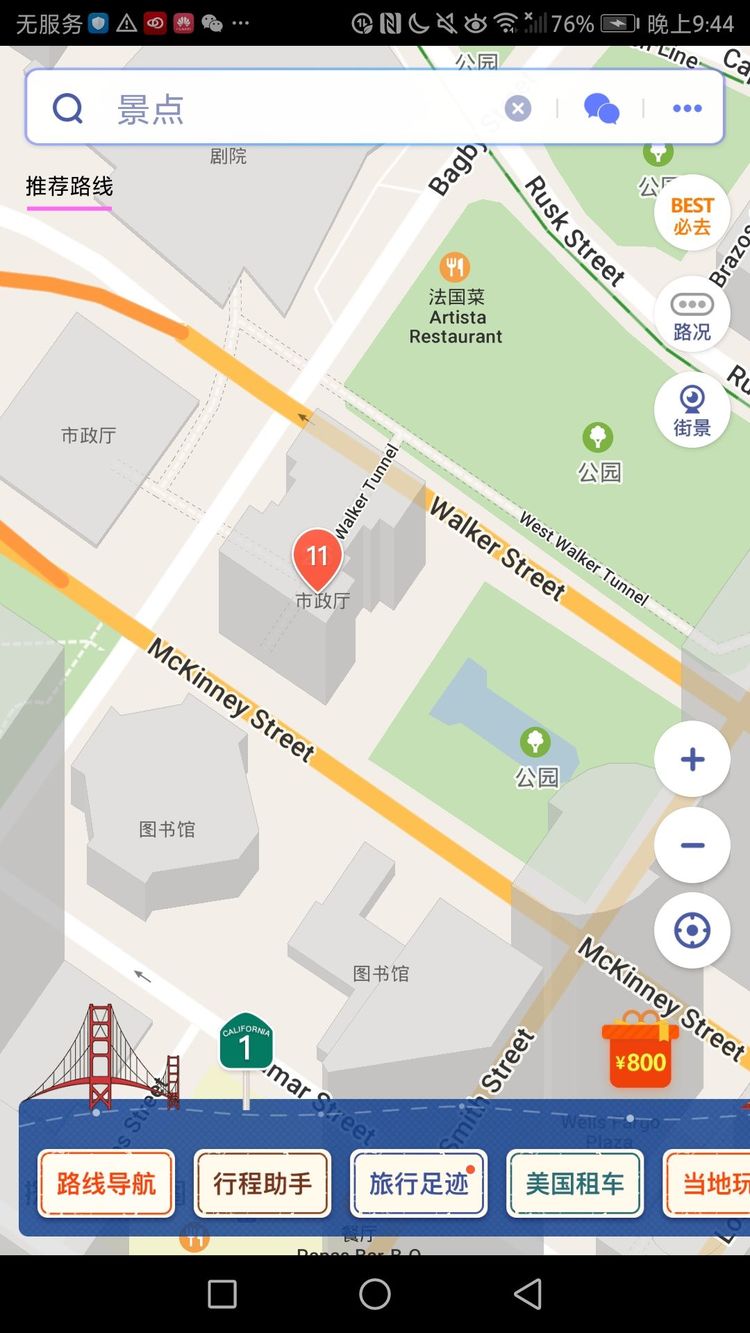The width and height of the screenshot is (750, 1333).
Task: Open 行程助手 trip assistant
Action: pos(262,1184)
